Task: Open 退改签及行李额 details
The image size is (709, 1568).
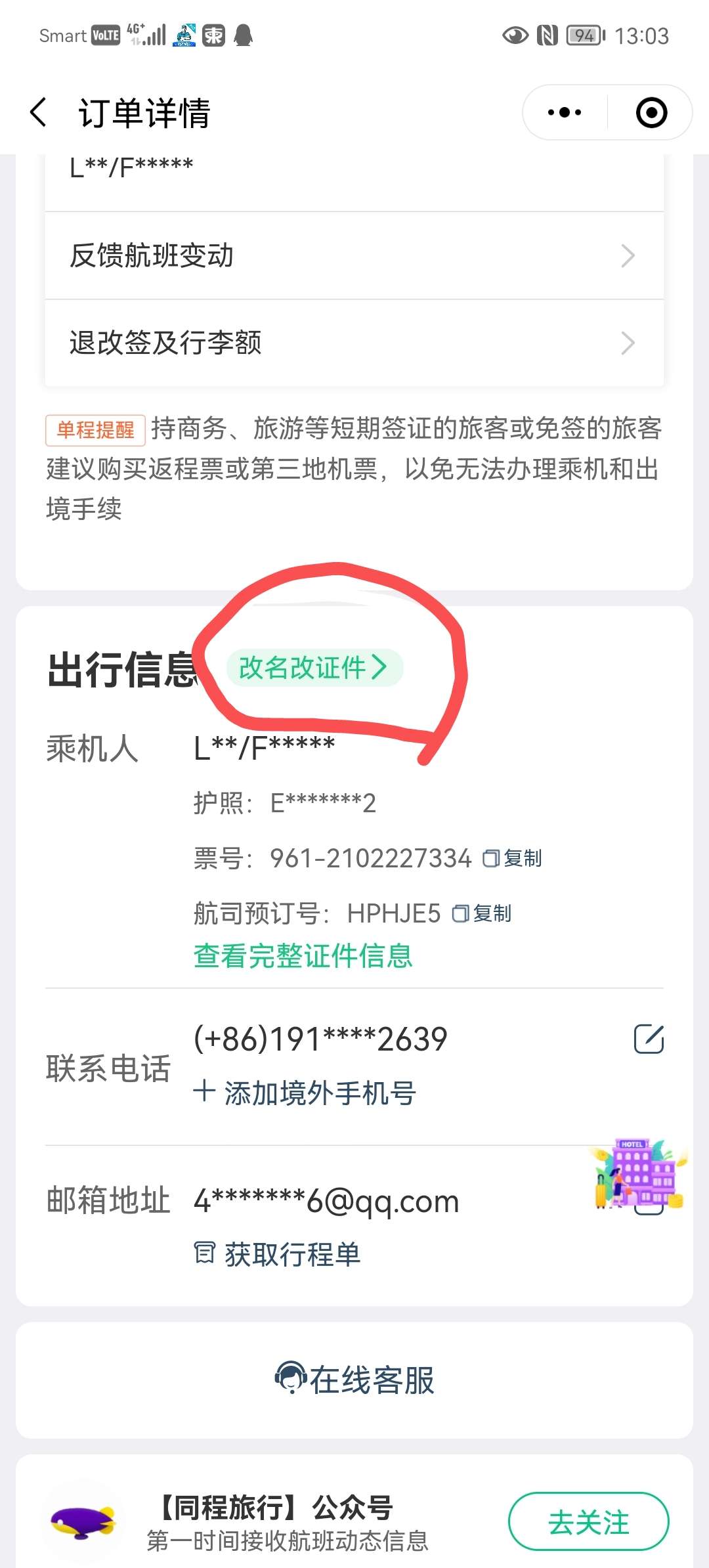Action: [354, 343]
